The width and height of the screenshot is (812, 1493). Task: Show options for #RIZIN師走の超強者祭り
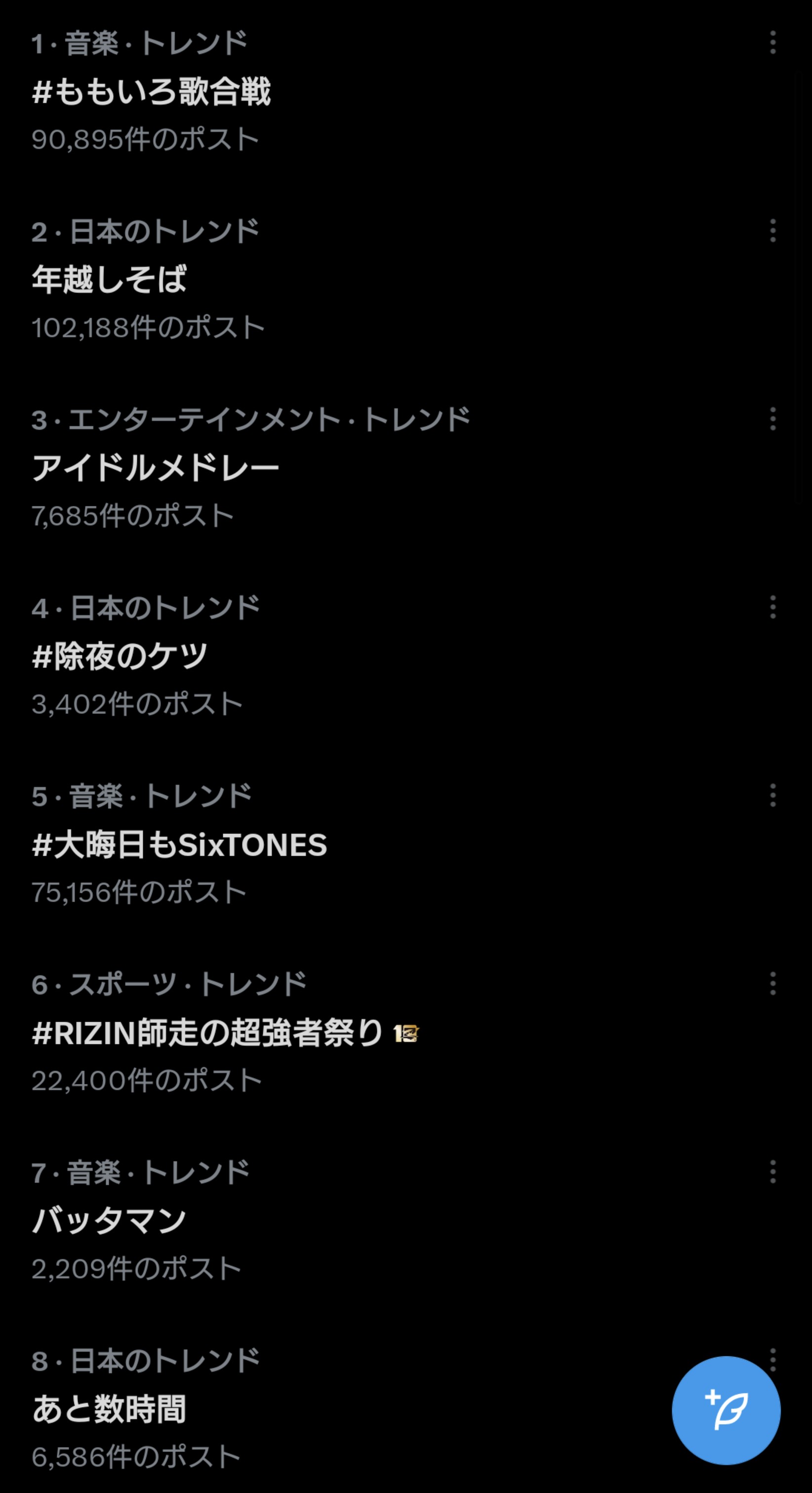[772, 984]
